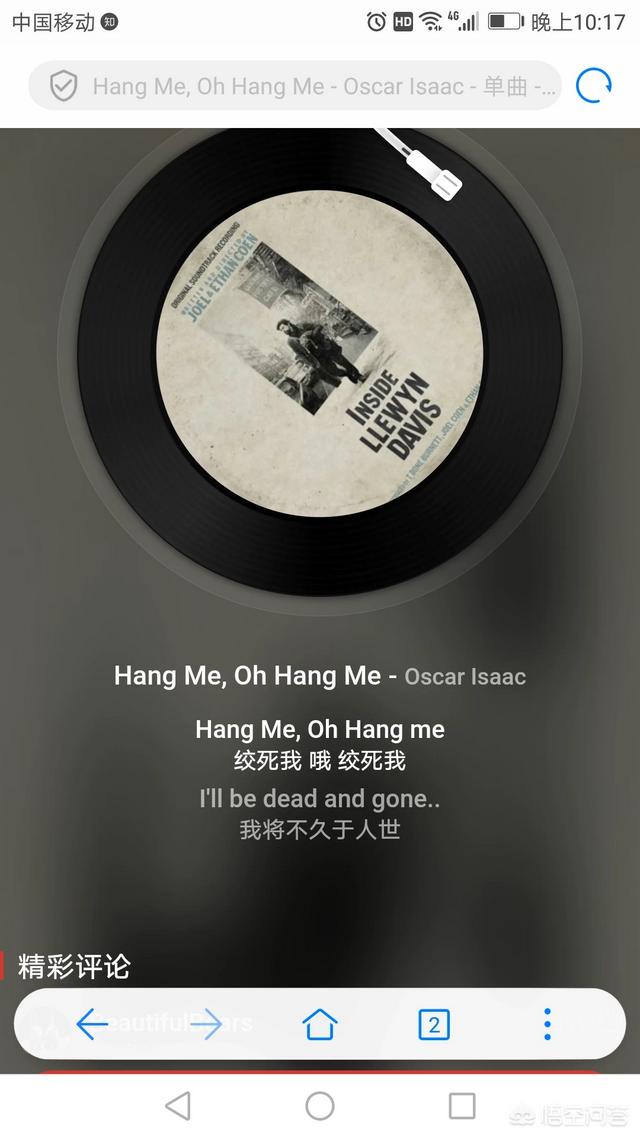Tap the system back button

coord(178,1105)
